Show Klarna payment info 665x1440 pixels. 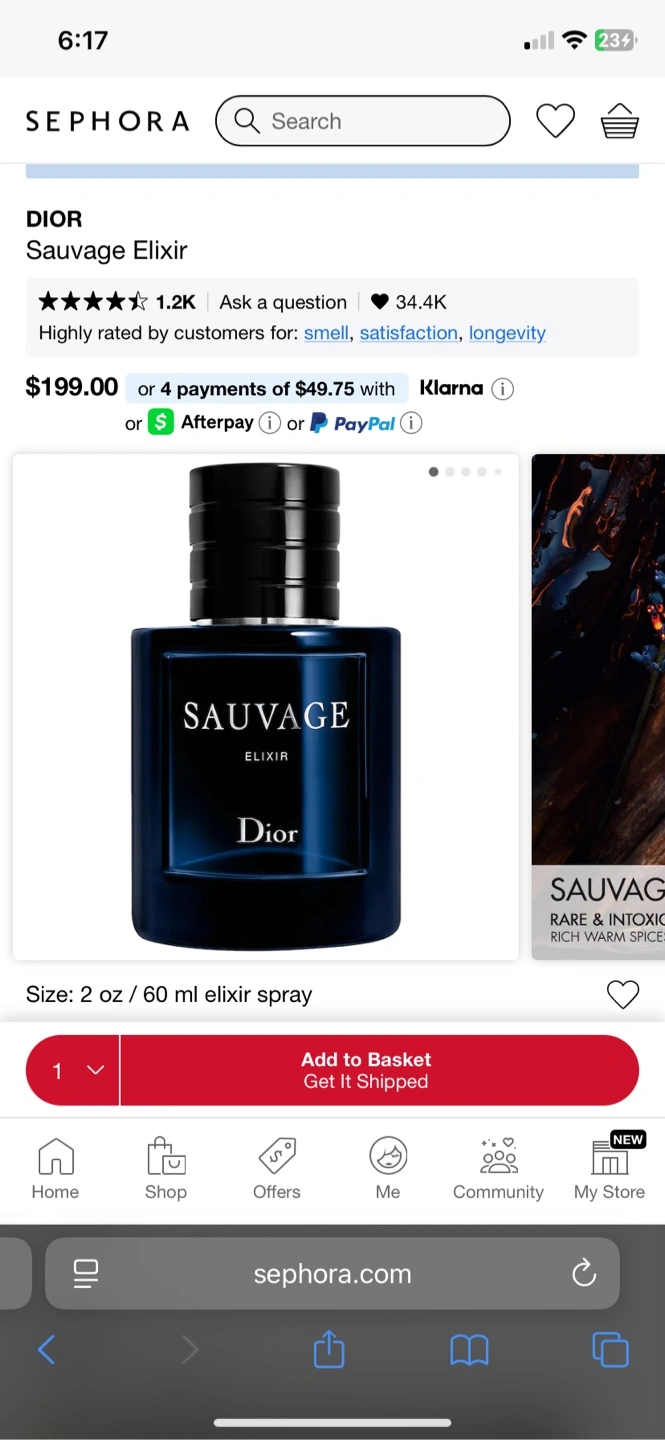pos(503,388)
